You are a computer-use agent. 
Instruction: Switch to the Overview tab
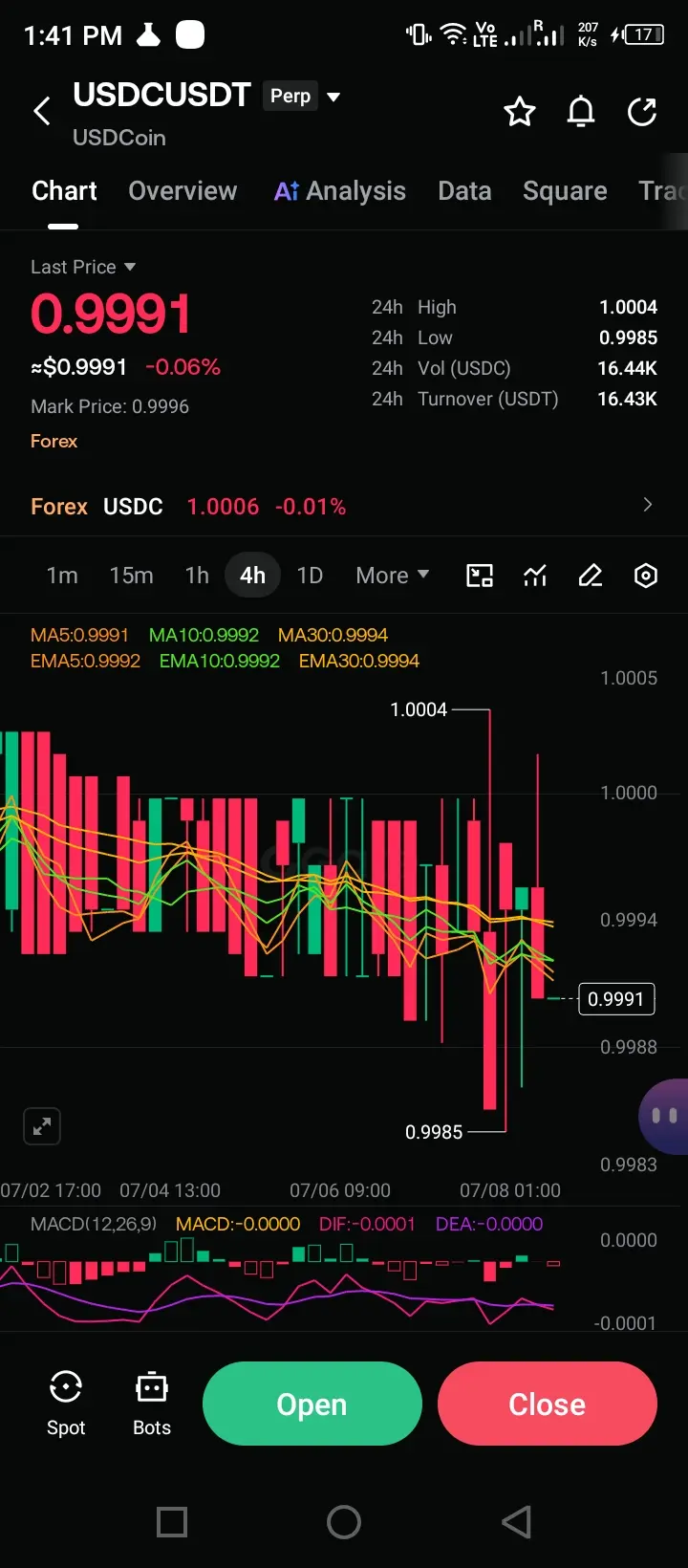183,191
